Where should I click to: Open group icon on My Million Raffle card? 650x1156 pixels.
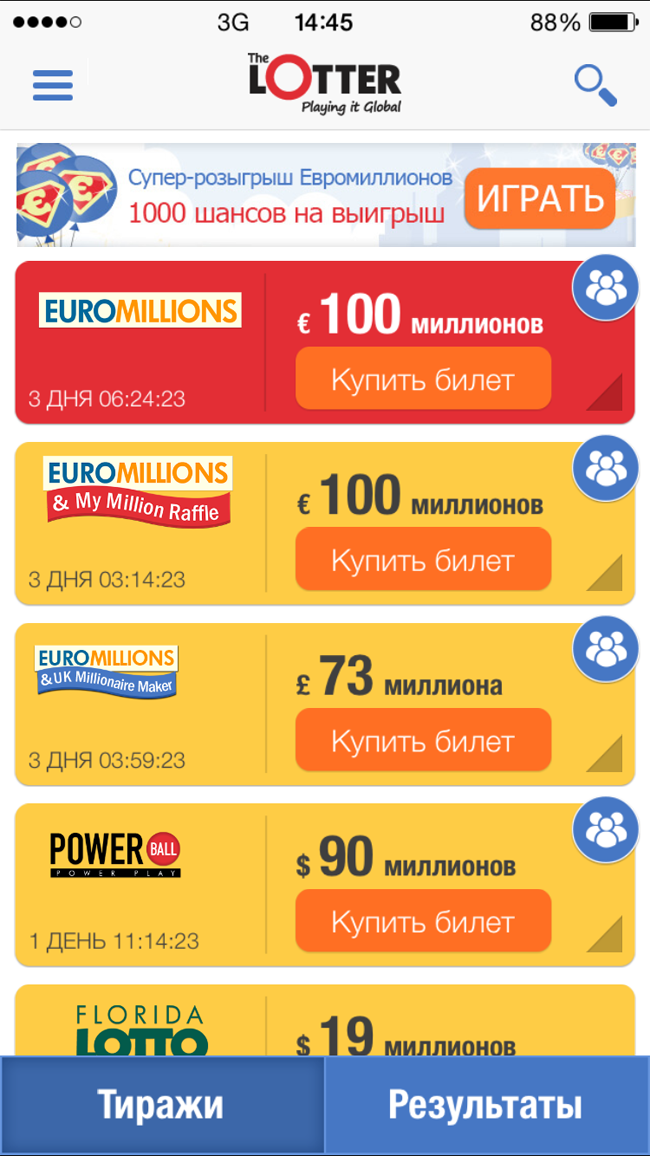(605, 467)
